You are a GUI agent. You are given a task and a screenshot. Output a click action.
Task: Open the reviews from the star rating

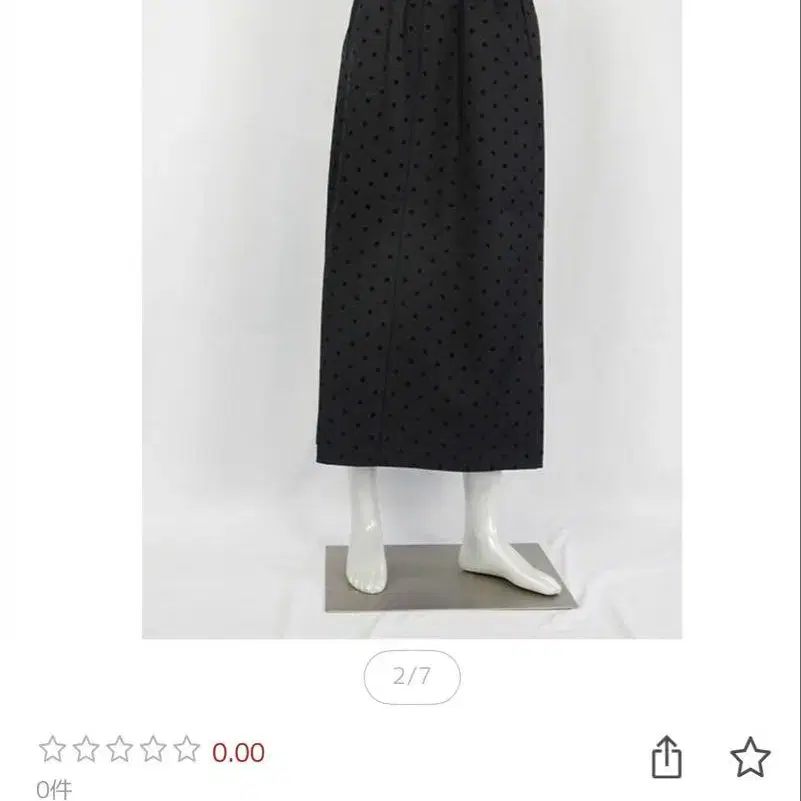[x=120, y=749]
